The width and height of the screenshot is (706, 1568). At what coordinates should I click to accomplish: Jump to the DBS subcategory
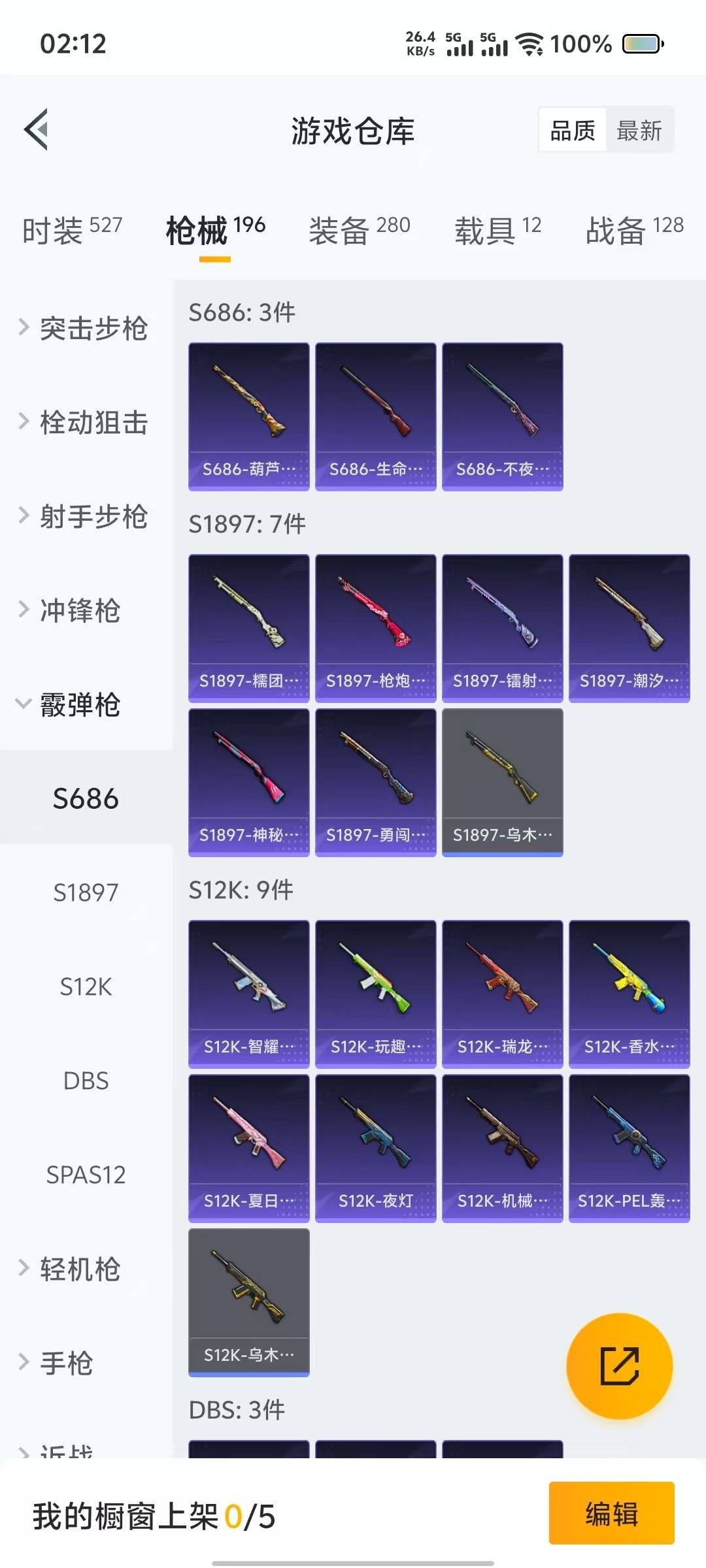point(86,1081)
